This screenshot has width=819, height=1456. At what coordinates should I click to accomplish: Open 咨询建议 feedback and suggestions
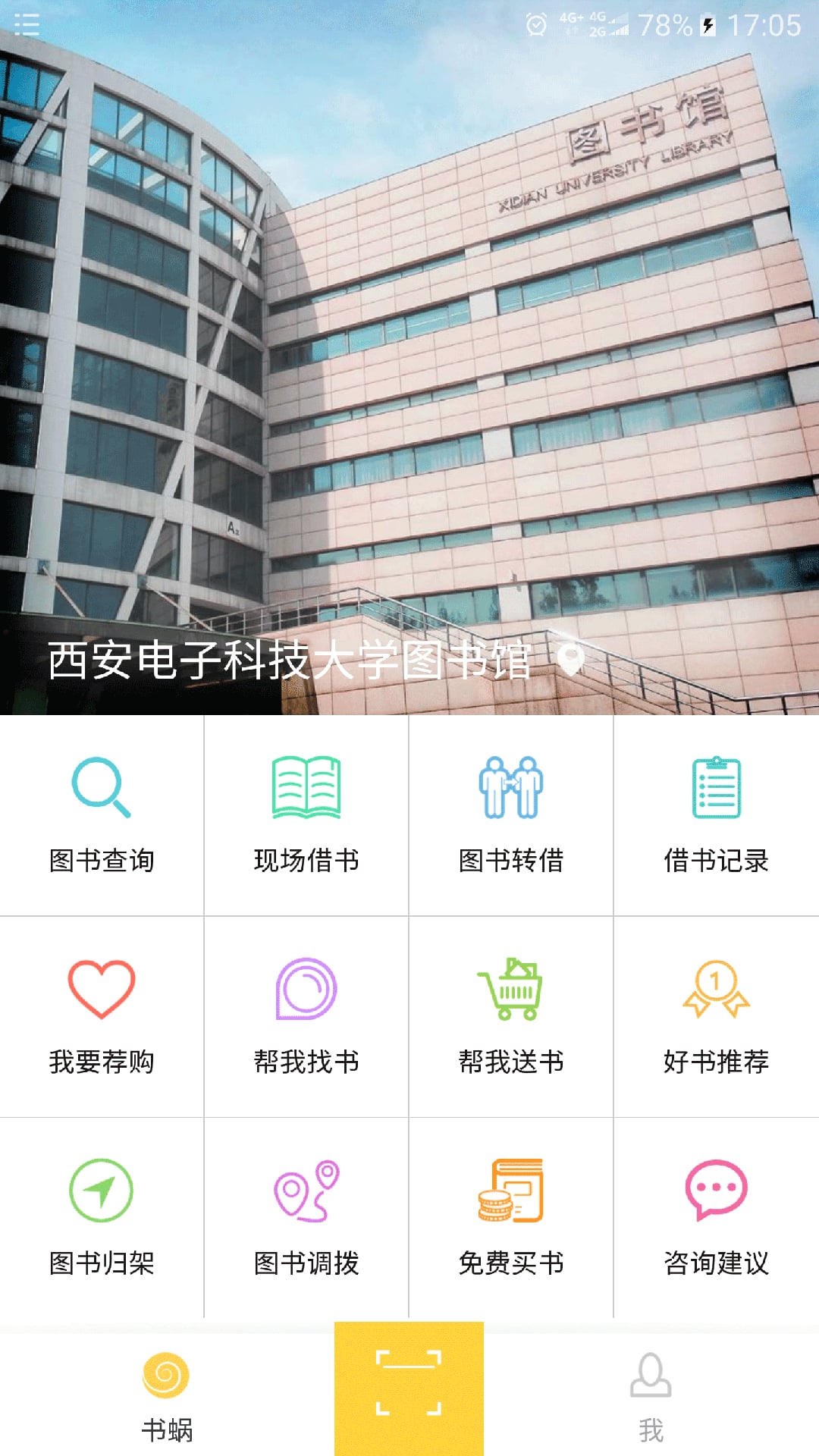pos(716,1217)
